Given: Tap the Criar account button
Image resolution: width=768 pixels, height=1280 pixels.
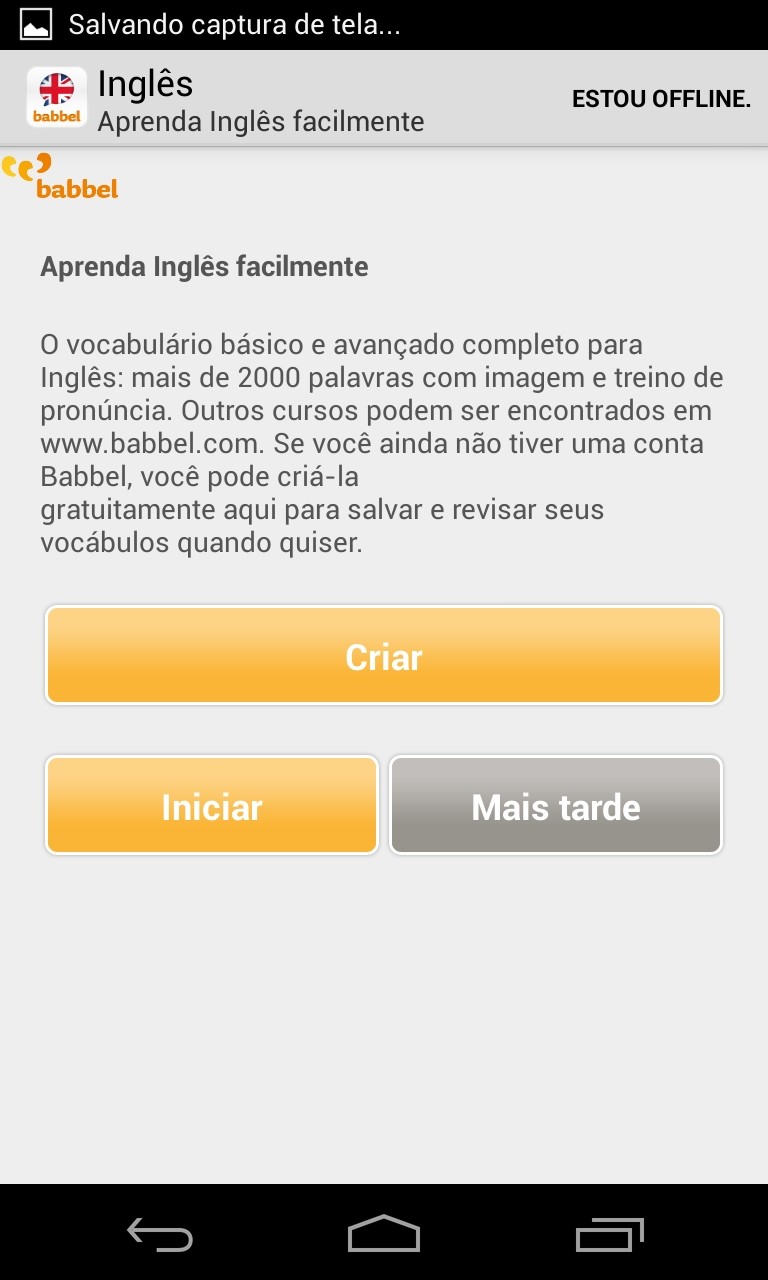Looking at the screenshot, I should pos(384,656).
